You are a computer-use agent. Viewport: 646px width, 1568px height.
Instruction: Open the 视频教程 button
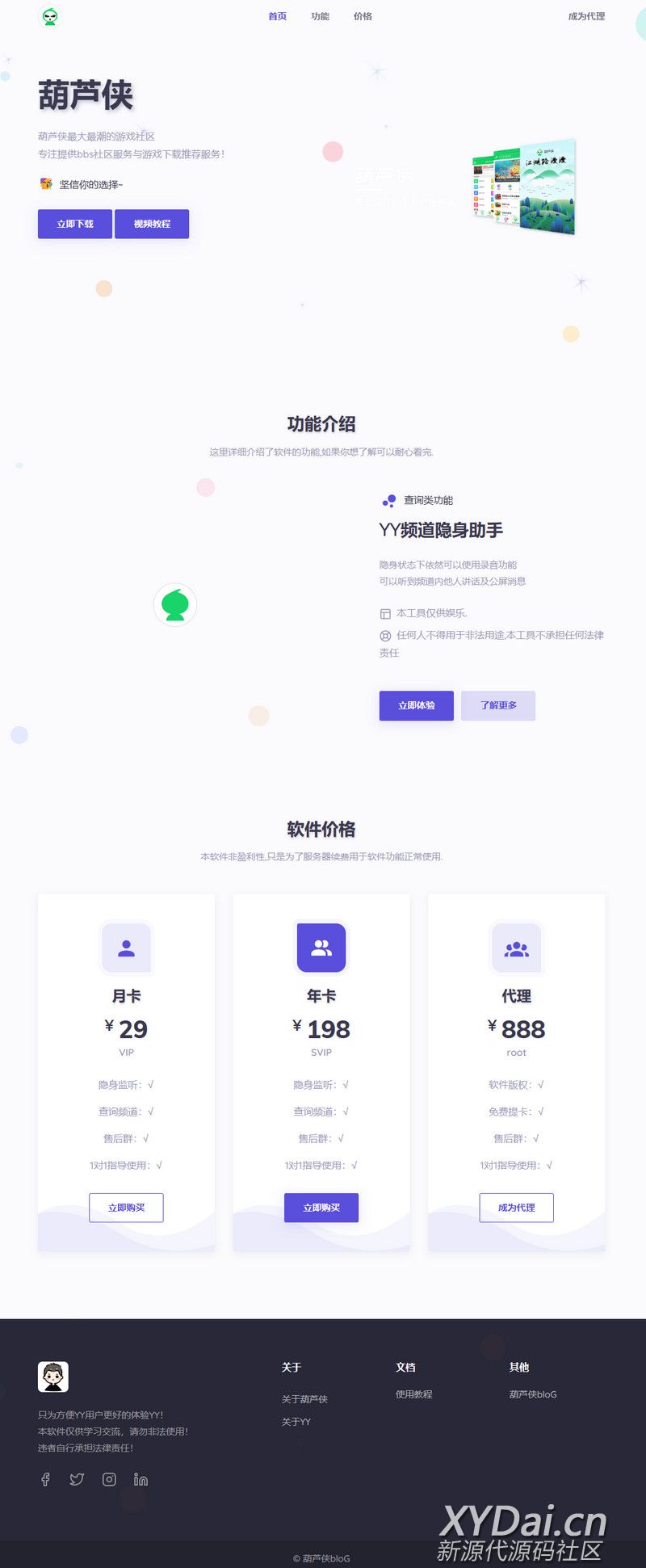click(x=152, y=224)
